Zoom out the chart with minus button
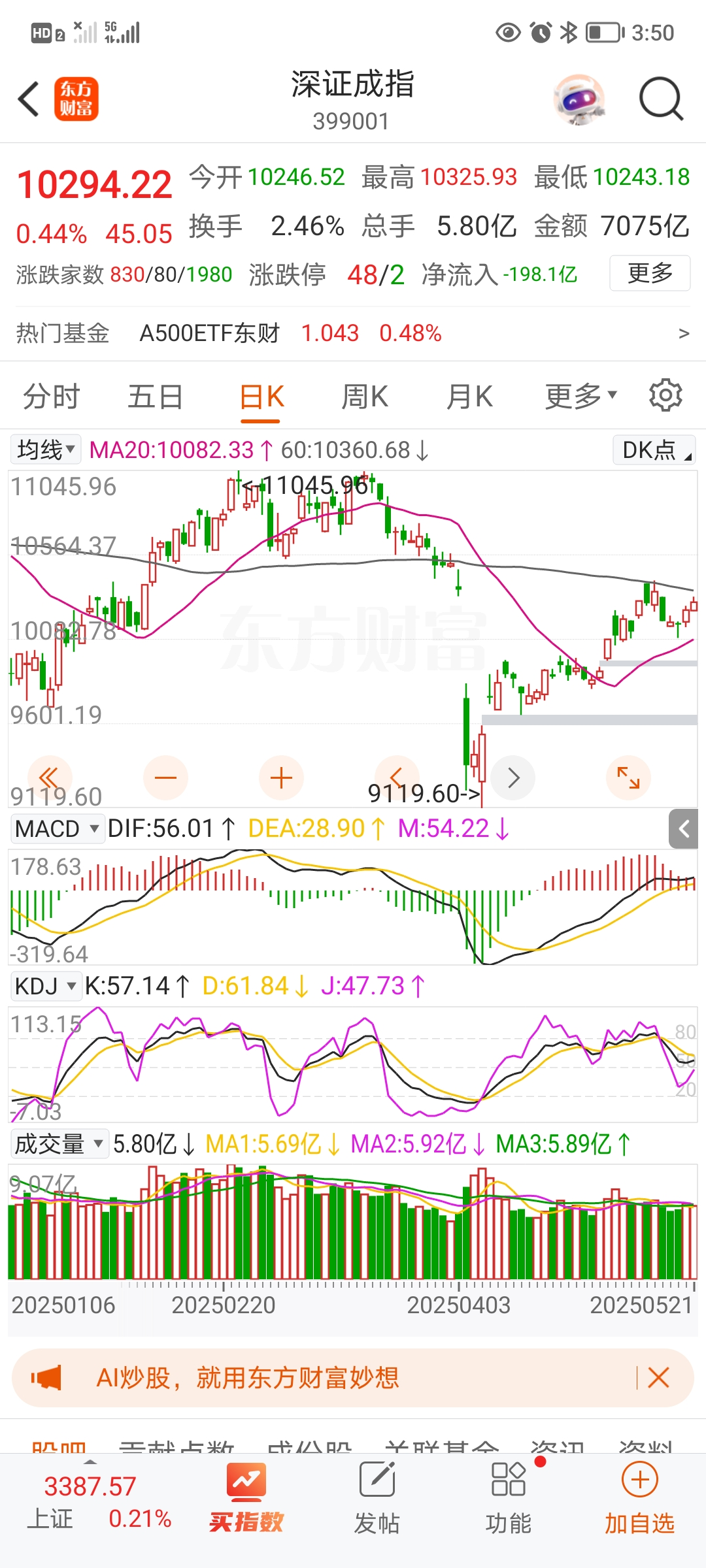706x1568 pixels. 165,777
